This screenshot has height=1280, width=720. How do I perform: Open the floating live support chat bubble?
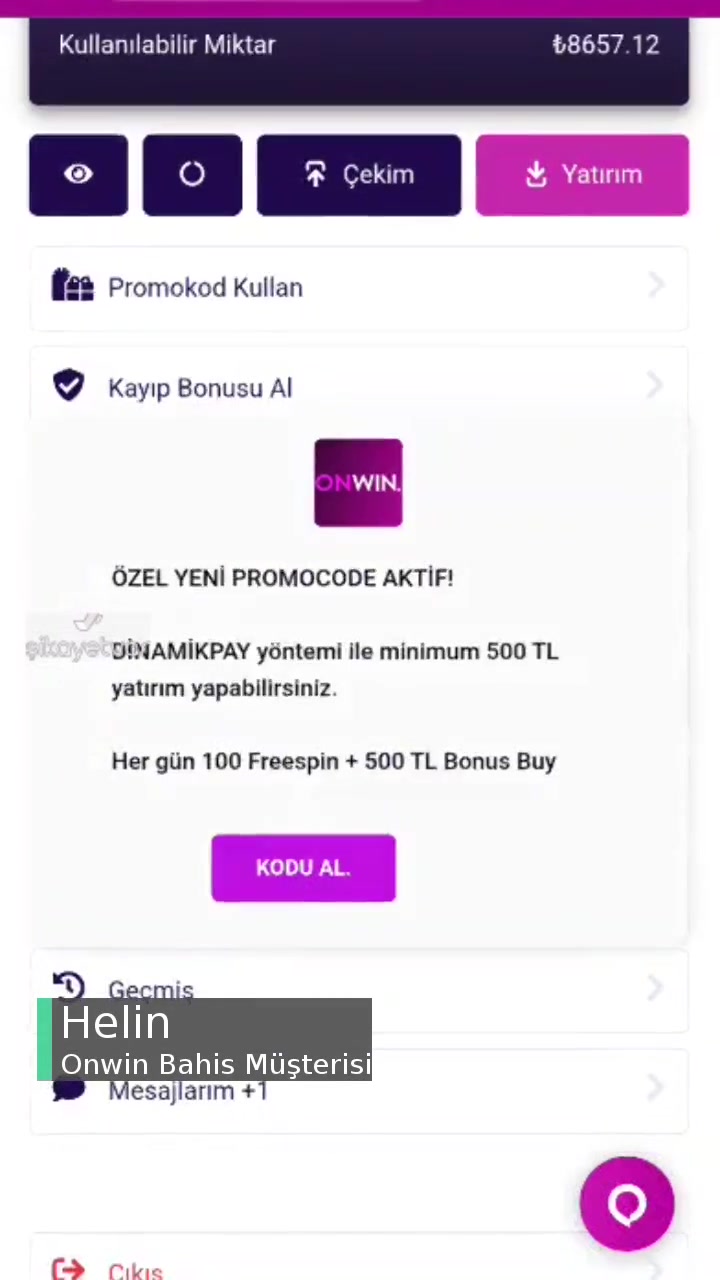(x=626, y=1203)
